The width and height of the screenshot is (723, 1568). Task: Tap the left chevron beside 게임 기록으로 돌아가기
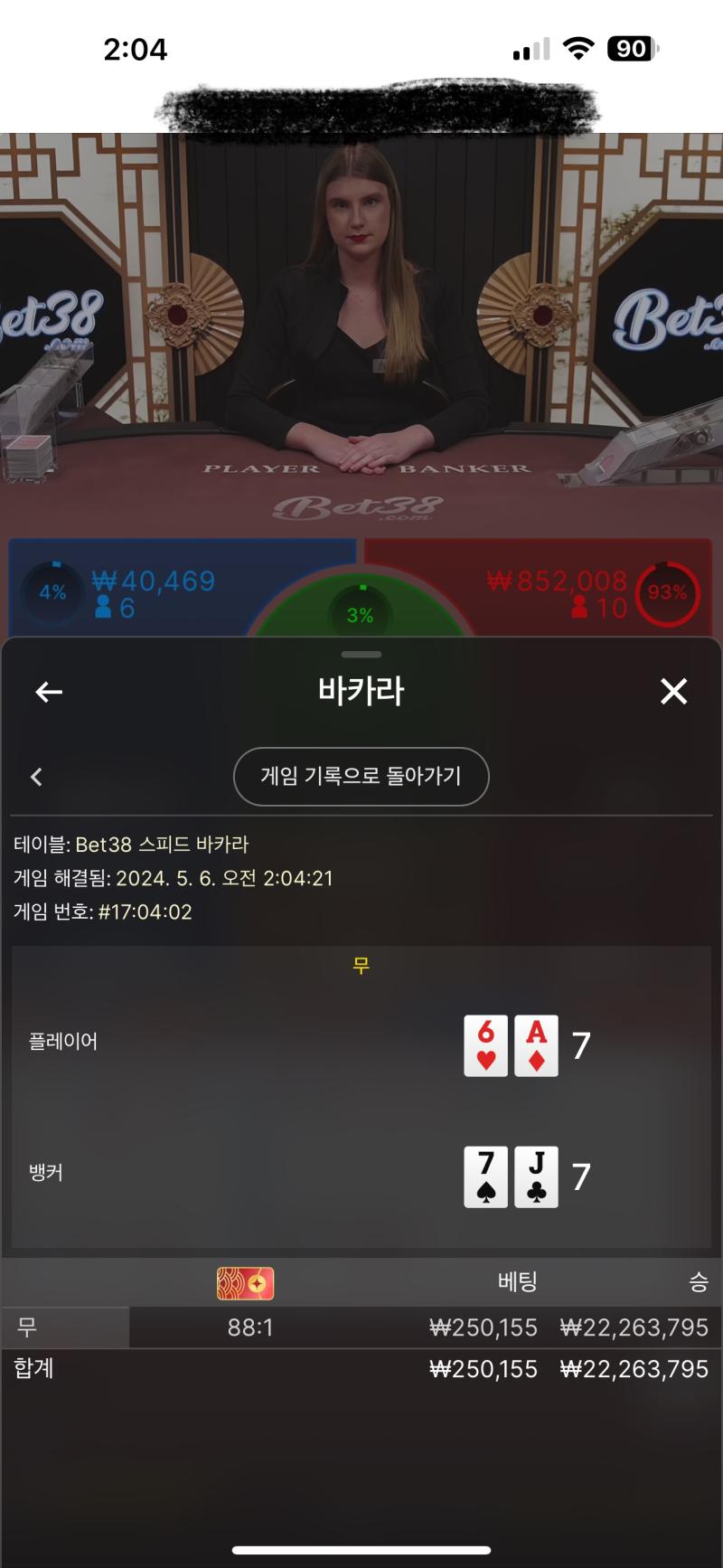(x=37, y=777)
